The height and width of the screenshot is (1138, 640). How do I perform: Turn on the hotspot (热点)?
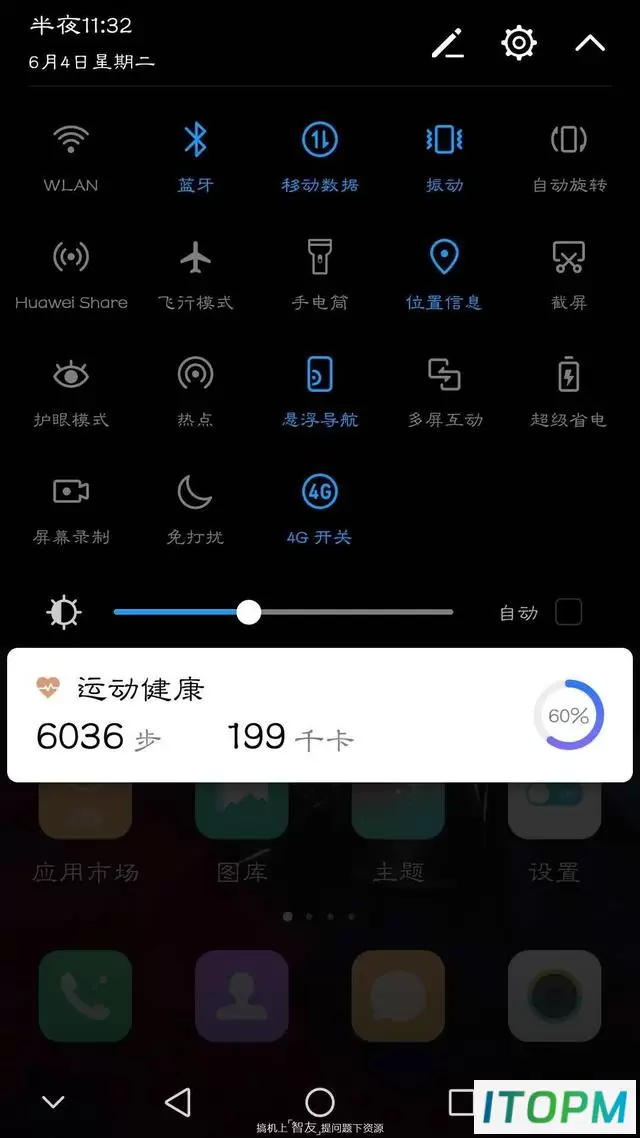tap(195, 392)
